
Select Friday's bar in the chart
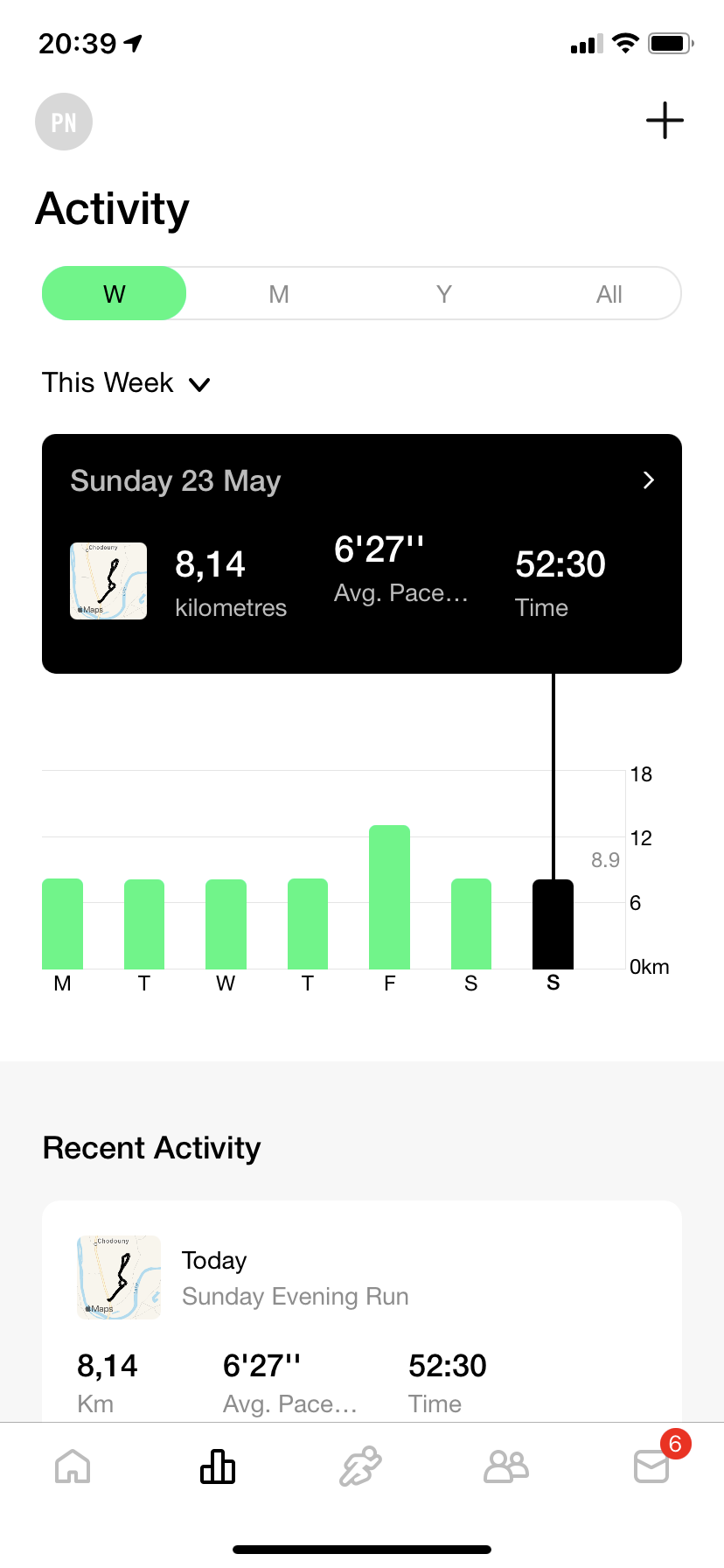[x=389, y=897]
